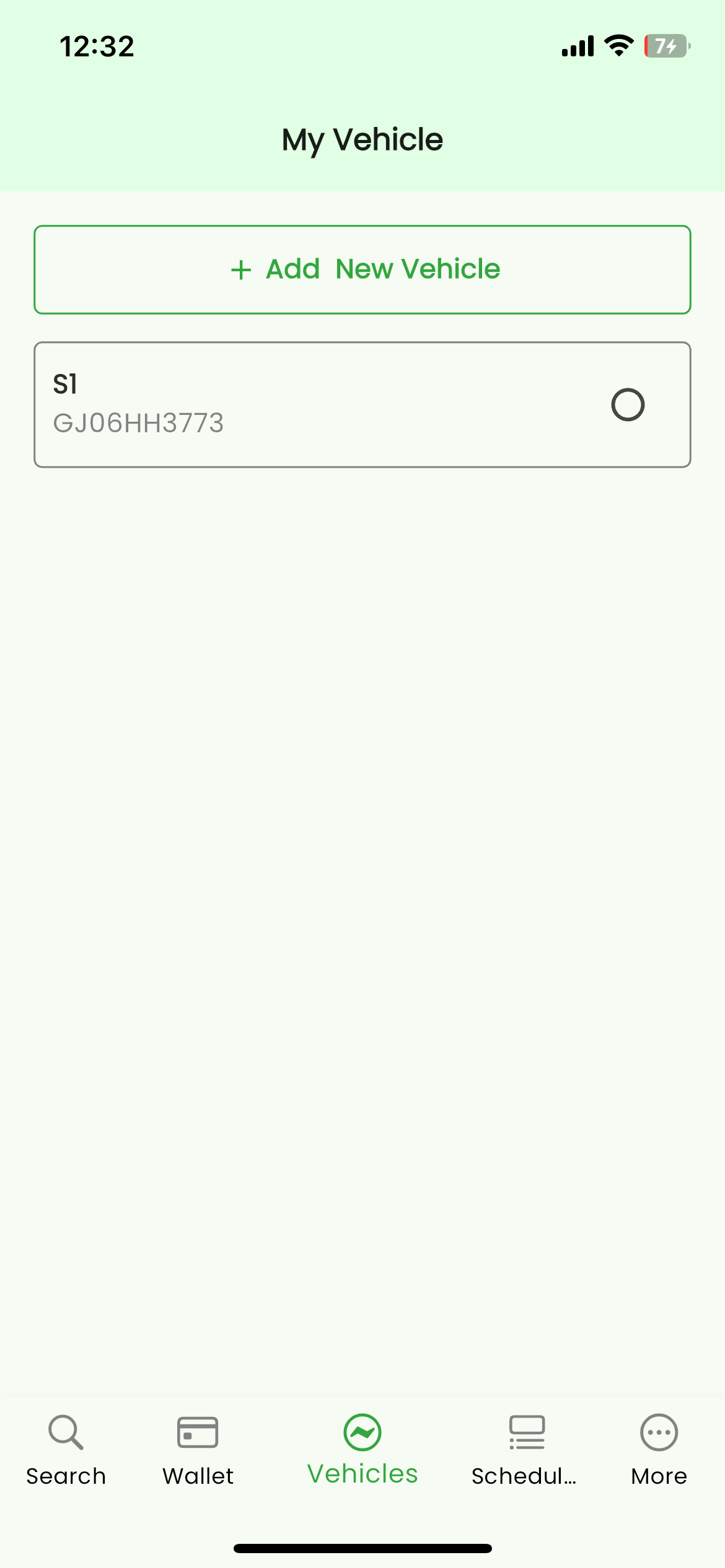Open the More tab

click(x=659, y=1450)
